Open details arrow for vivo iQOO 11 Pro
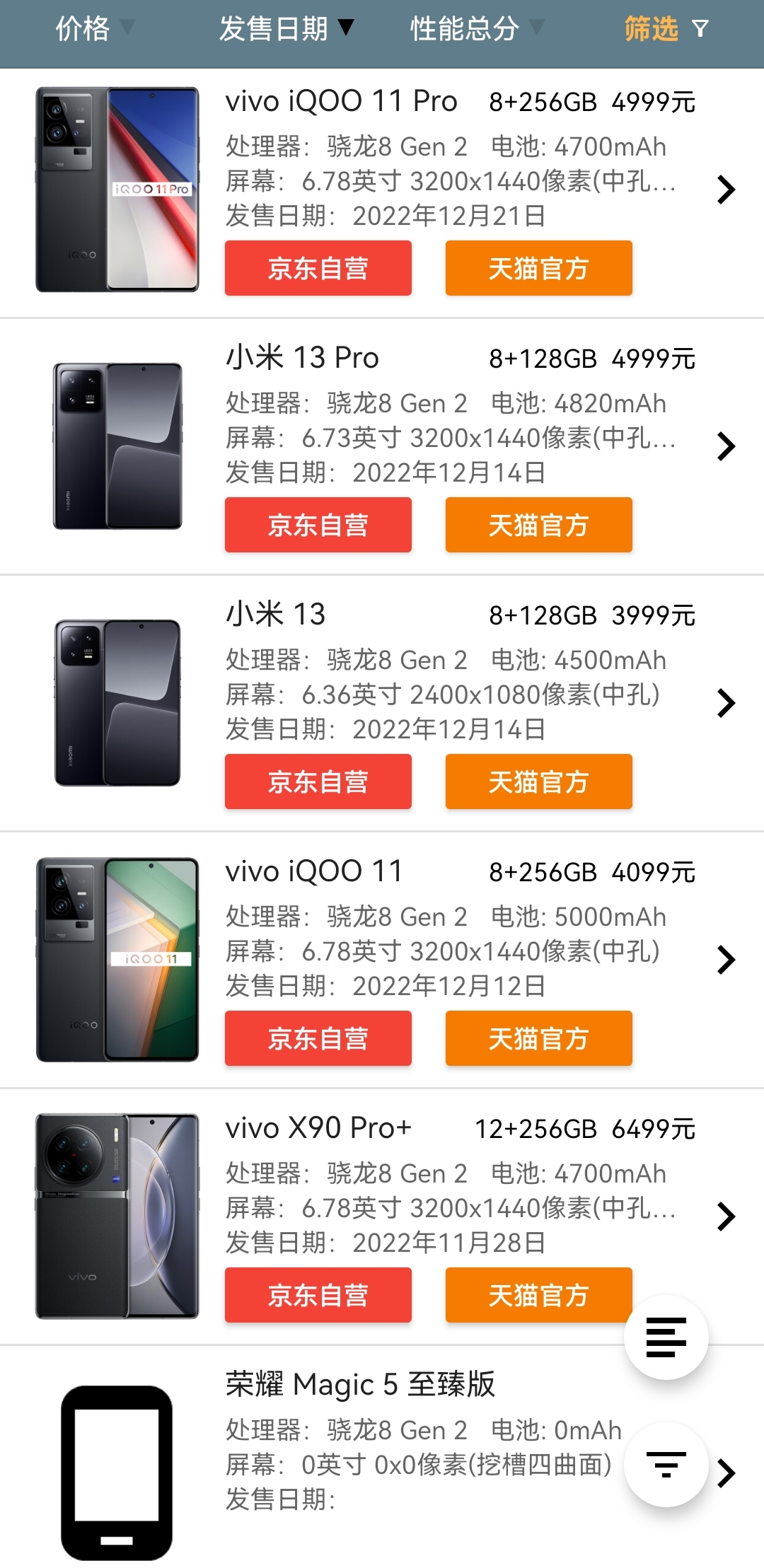The image size is (764, 1568). (x=726, y=189)
